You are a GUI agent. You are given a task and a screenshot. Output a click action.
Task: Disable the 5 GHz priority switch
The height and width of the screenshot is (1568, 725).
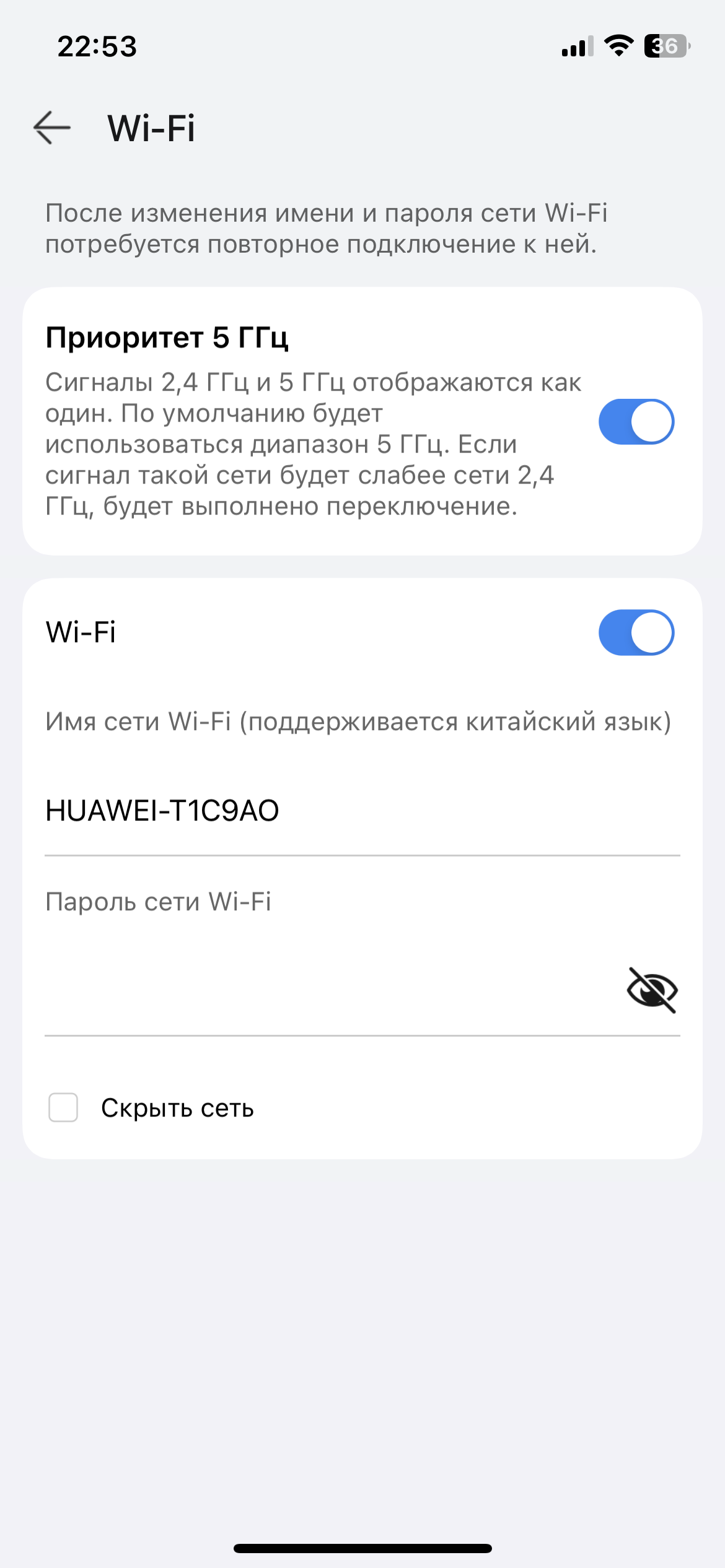[x=636, y=422]
